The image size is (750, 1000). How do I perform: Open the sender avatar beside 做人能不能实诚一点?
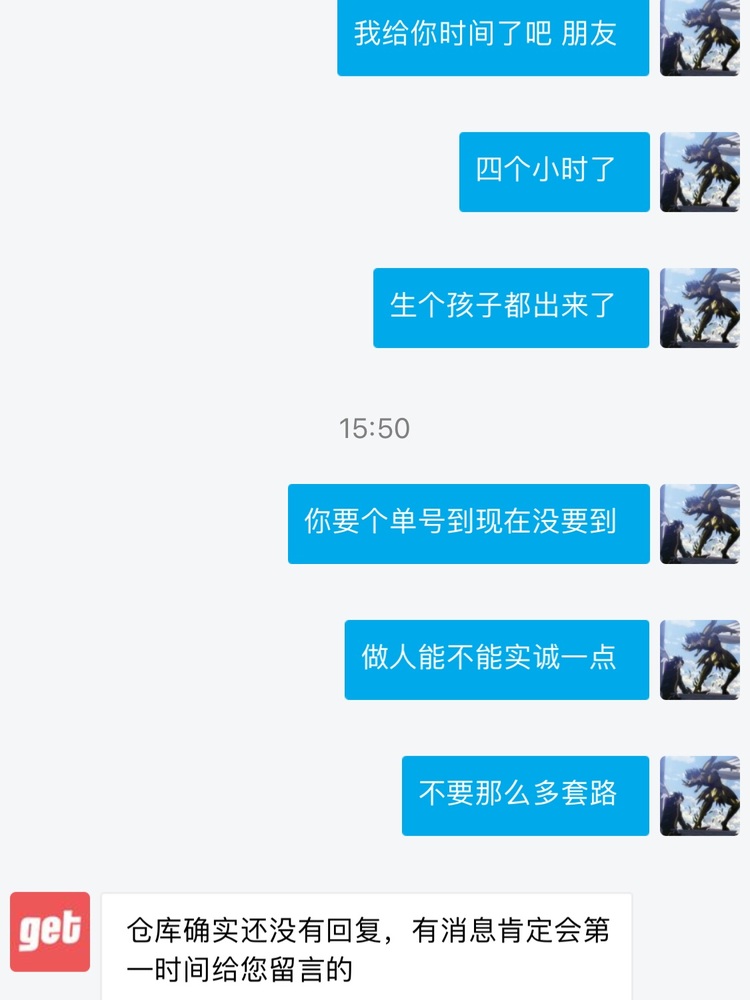[699, 660]
